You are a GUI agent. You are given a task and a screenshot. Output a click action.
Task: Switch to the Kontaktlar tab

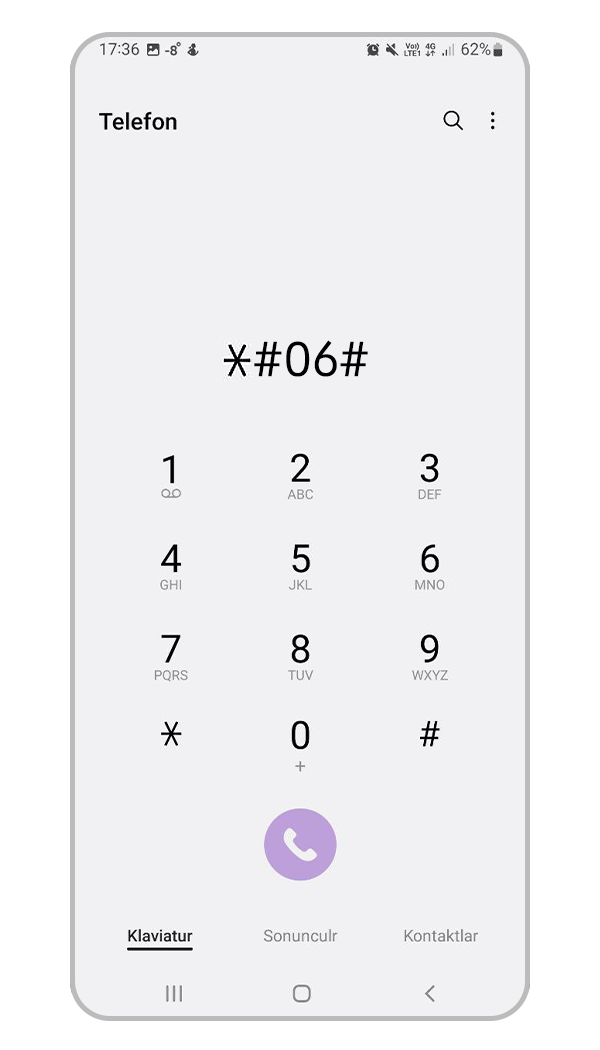click(x=440, y=936)
